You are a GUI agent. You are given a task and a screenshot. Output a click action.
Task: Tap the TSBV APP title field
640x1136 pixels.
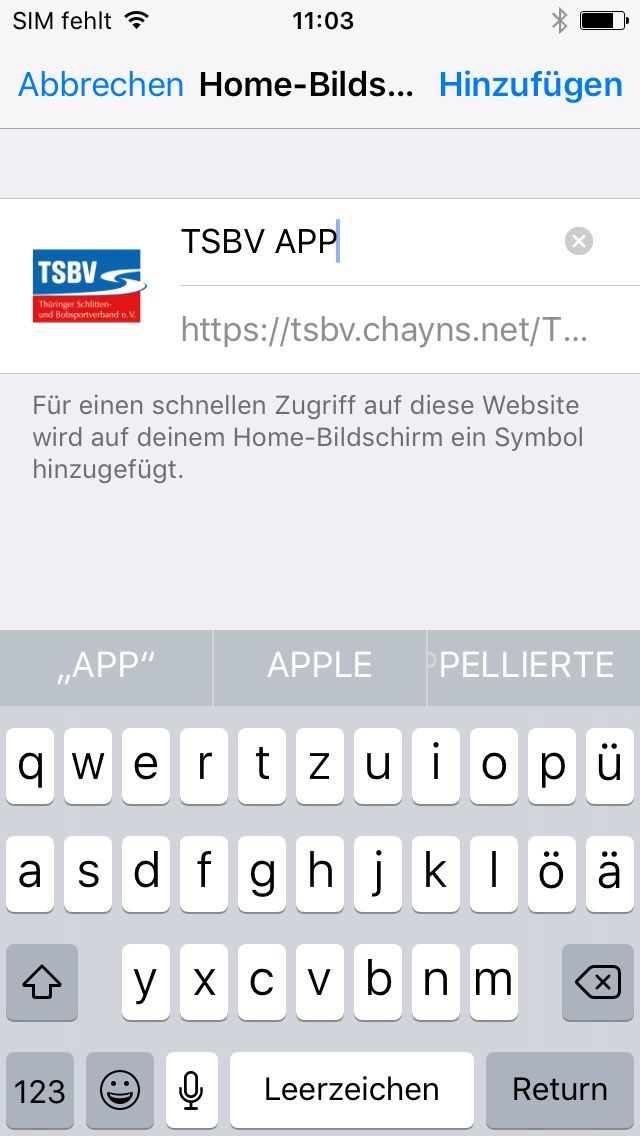tap(360, 242)
